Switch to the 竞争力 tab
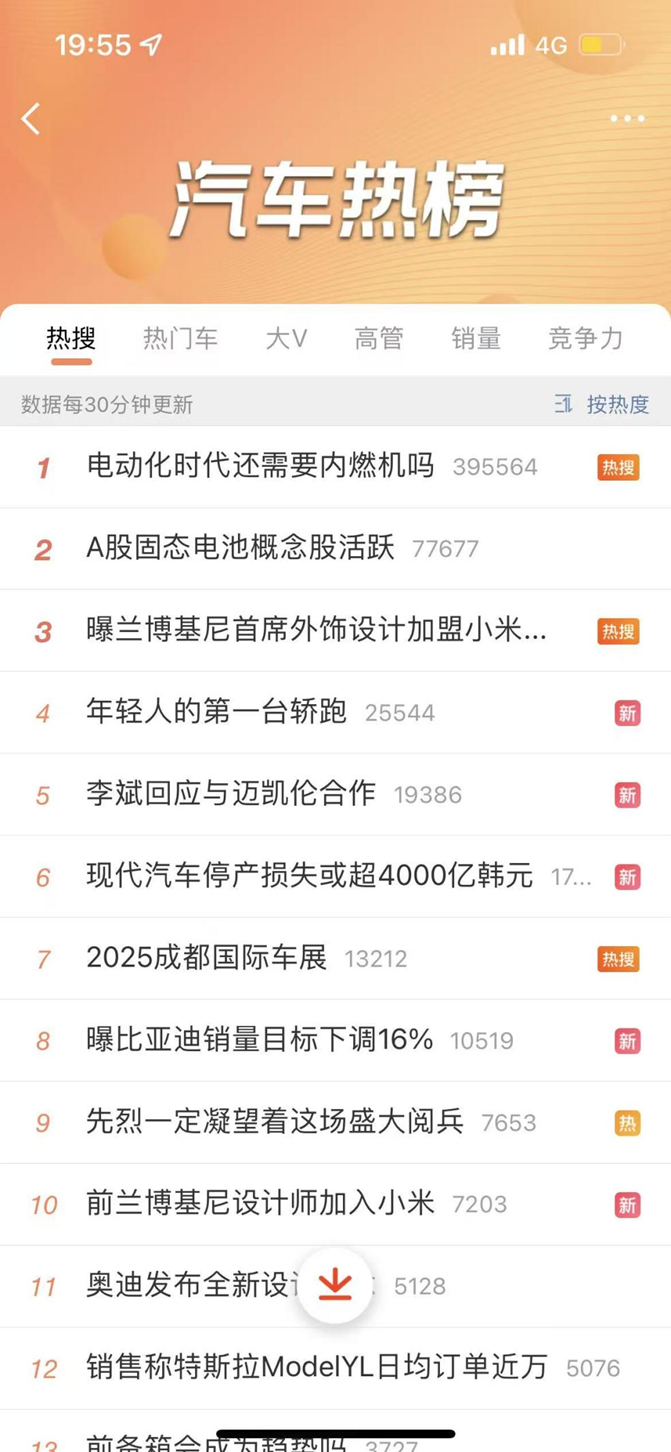This screenshot has height=1452, width=671. (585, 339)
